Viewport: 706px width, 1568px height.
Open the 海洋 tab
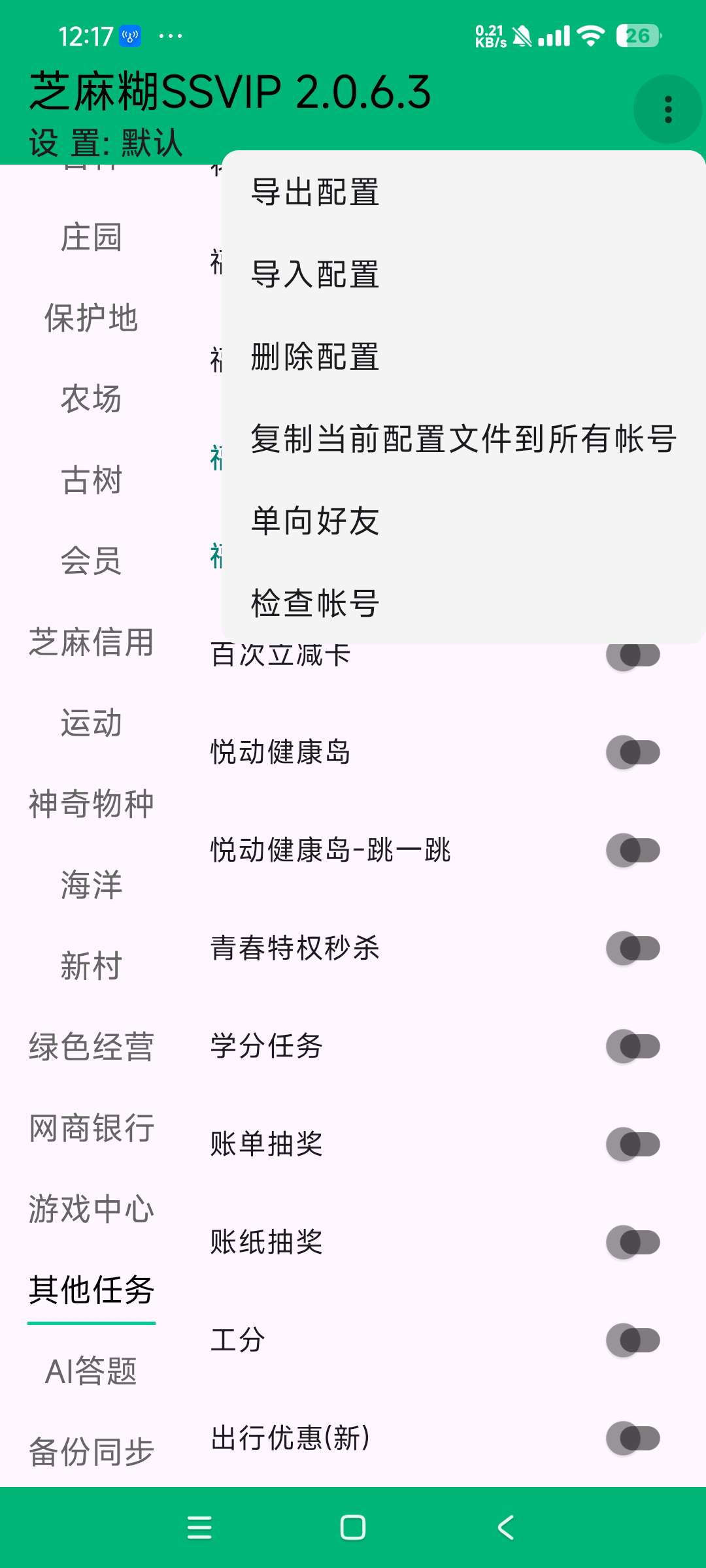(x=92, y=885)
